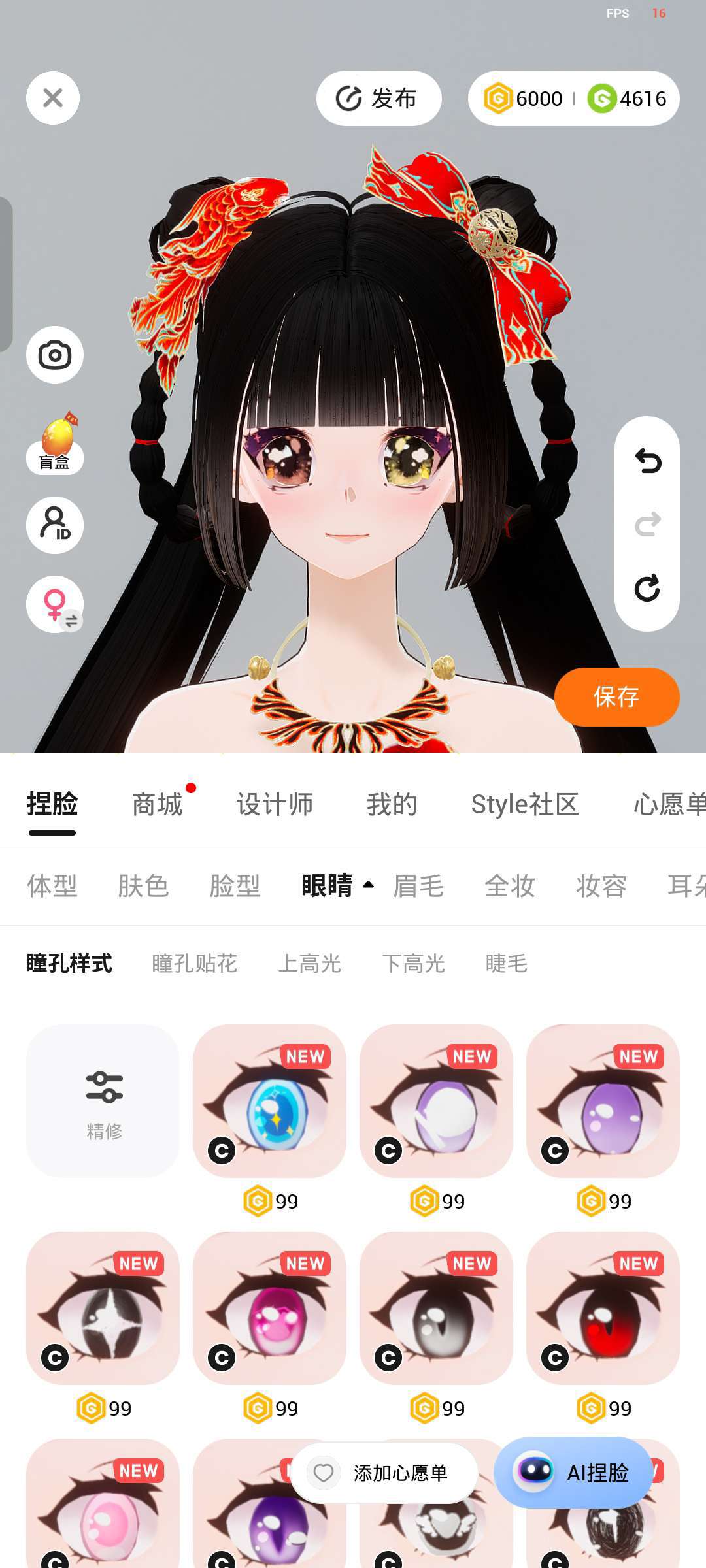
Task: Undo the last change
Action: click(x=647, y=461)
